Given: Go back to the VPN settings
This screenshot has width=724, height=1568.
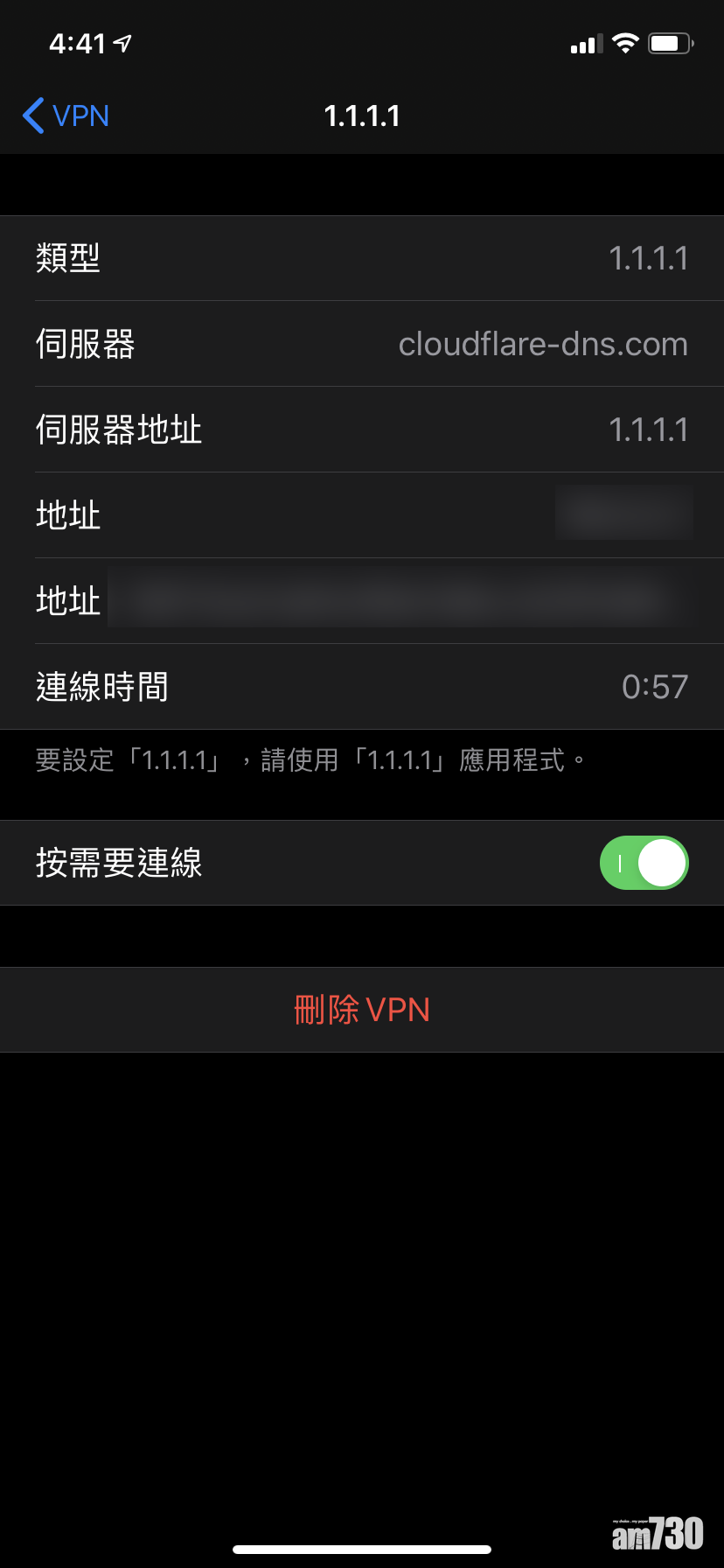Looking at the screenshot, I should pyautogui.click(x=66, y=115).
